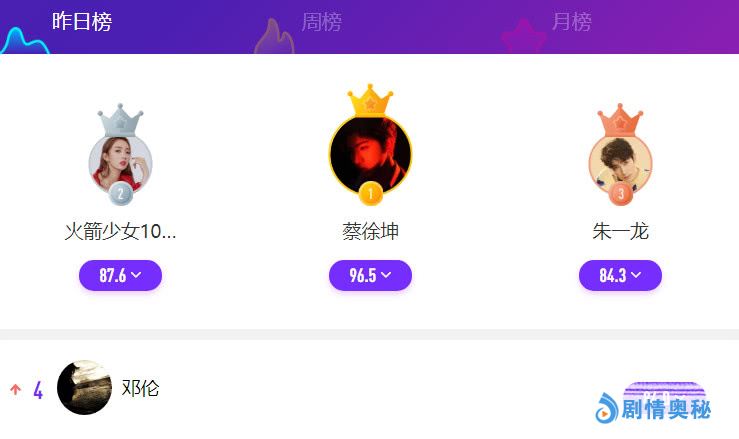Viewport: 739px width, 439px height.
Task: Open 蔡徐坤's first-place profile
Action: tap(370, 156)
